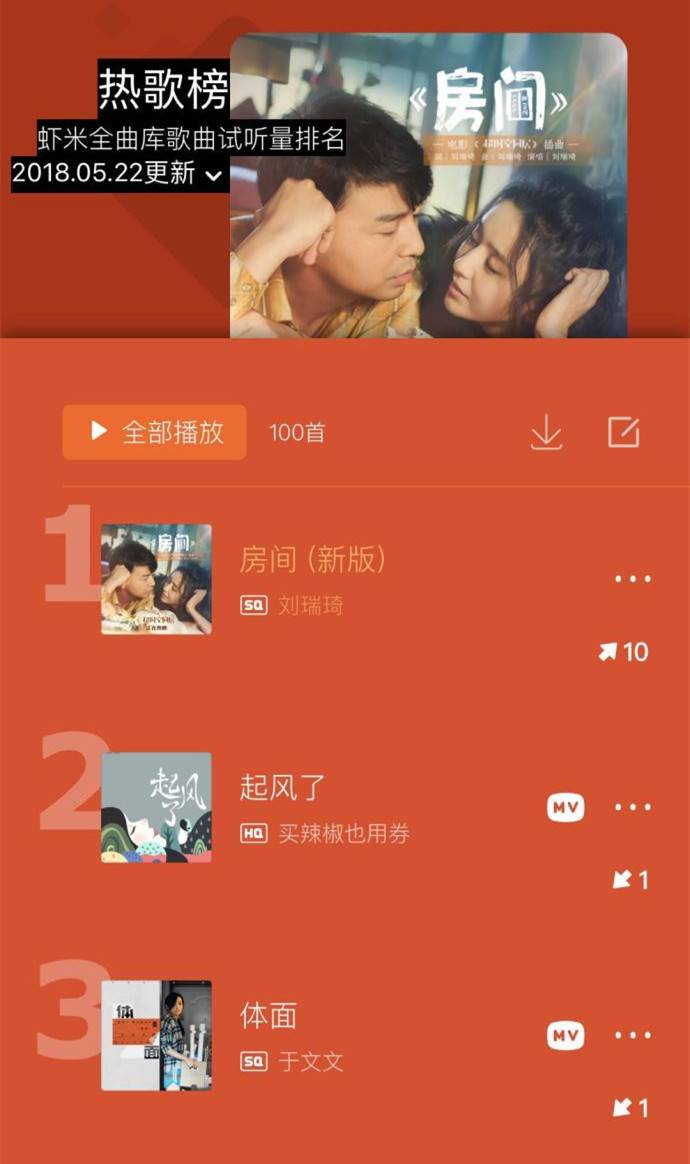
Task: Download all songs in the chart
Action: pos(546,432)
